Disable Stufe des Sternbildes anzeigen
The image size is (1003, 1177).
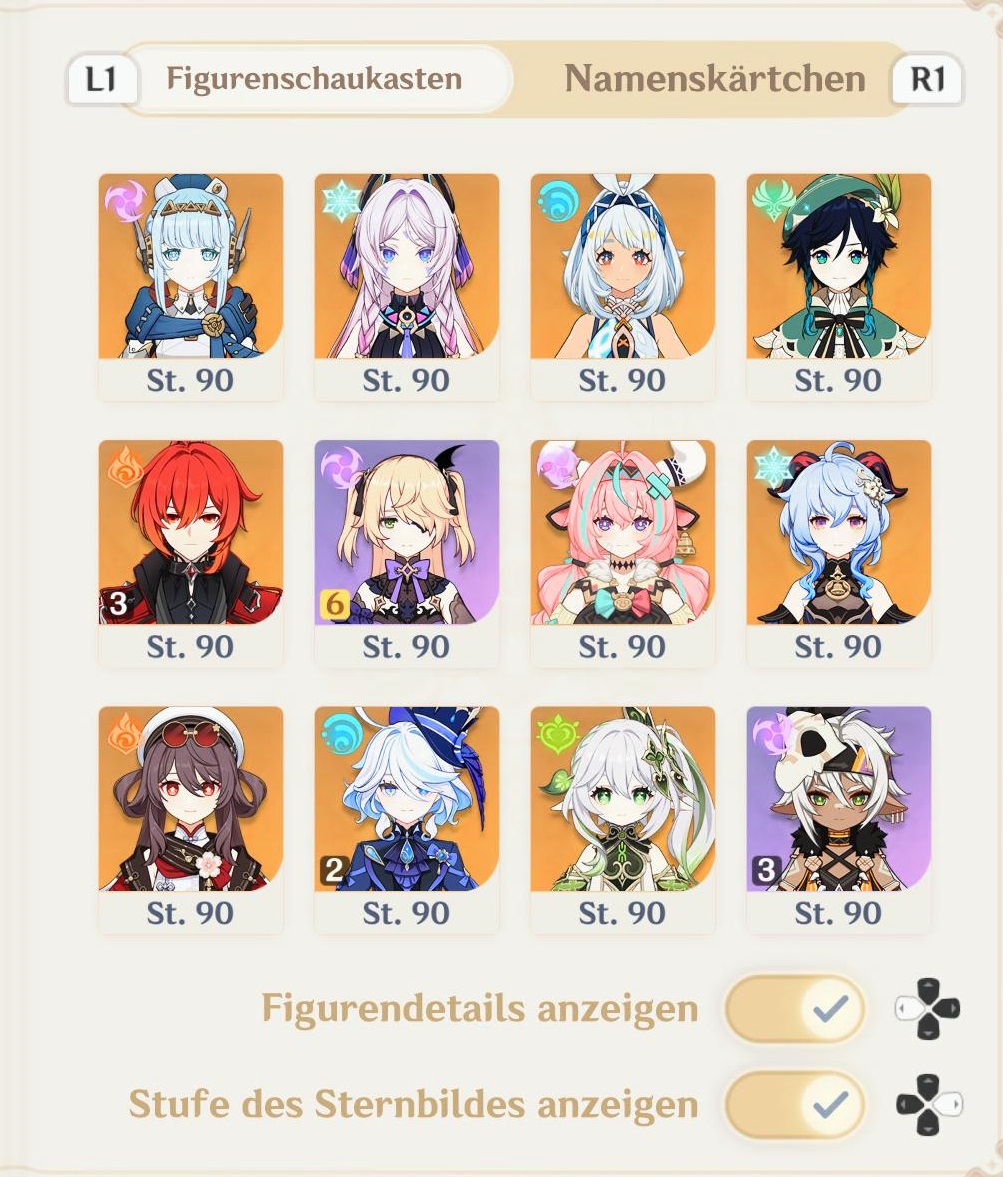pyautogui.click(x=794, y=1104)
